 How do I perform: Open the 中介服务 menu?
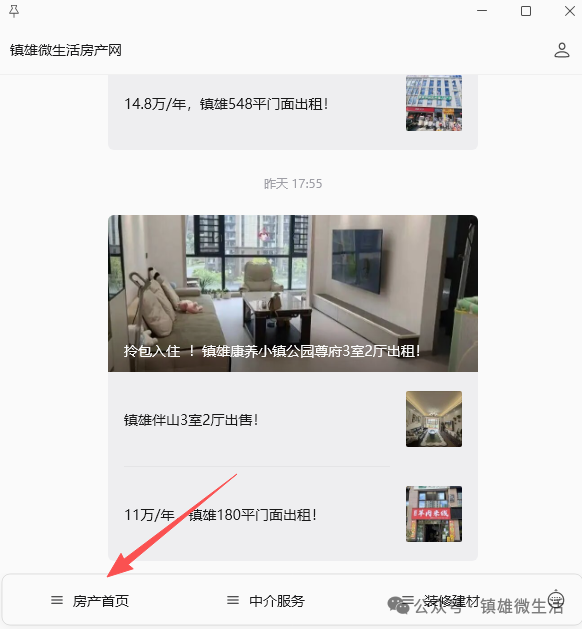tap(266, 601)
